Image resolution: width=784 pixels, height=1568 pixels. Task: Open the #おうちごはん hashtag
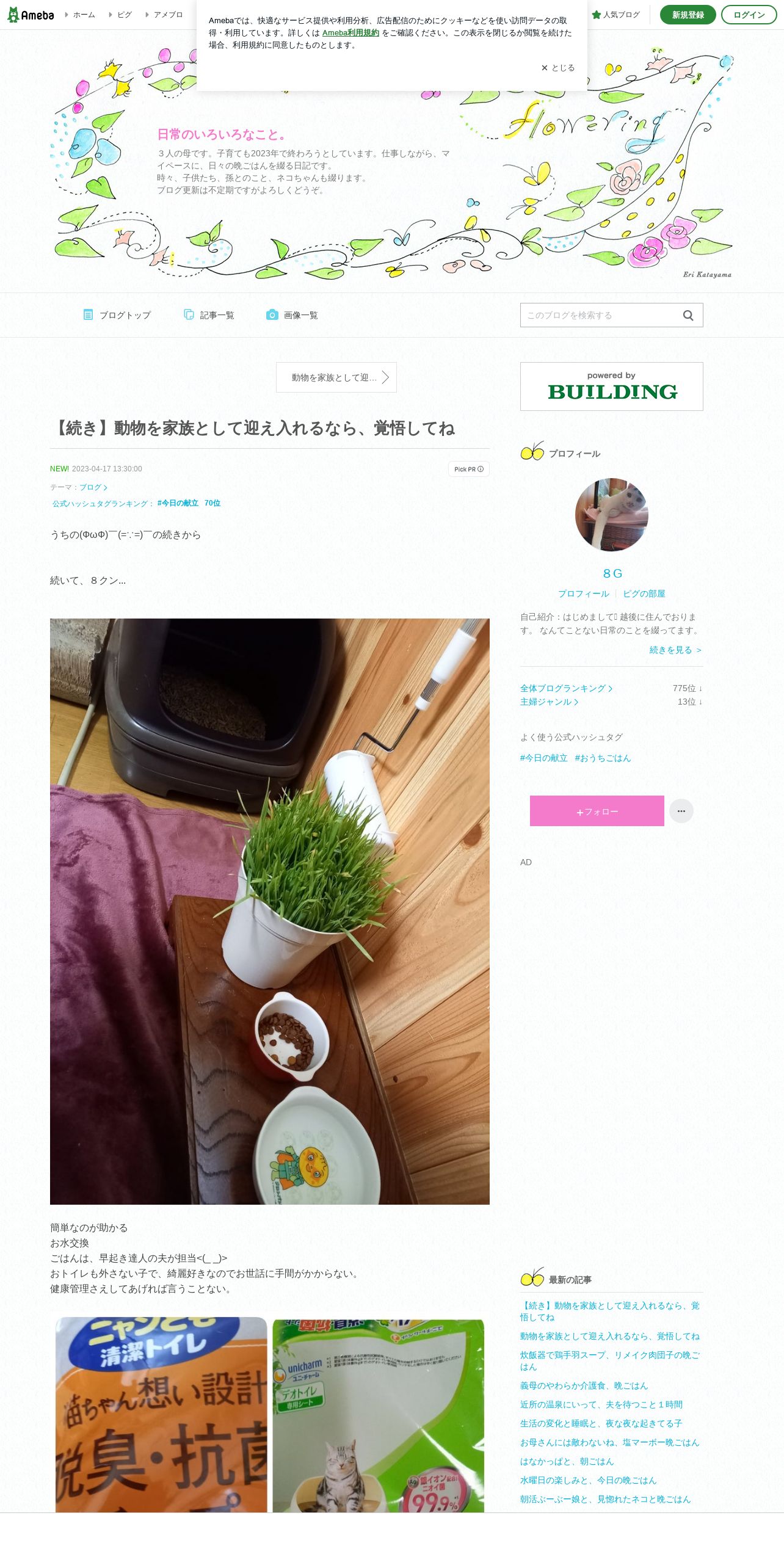click(x=603, y=758)
